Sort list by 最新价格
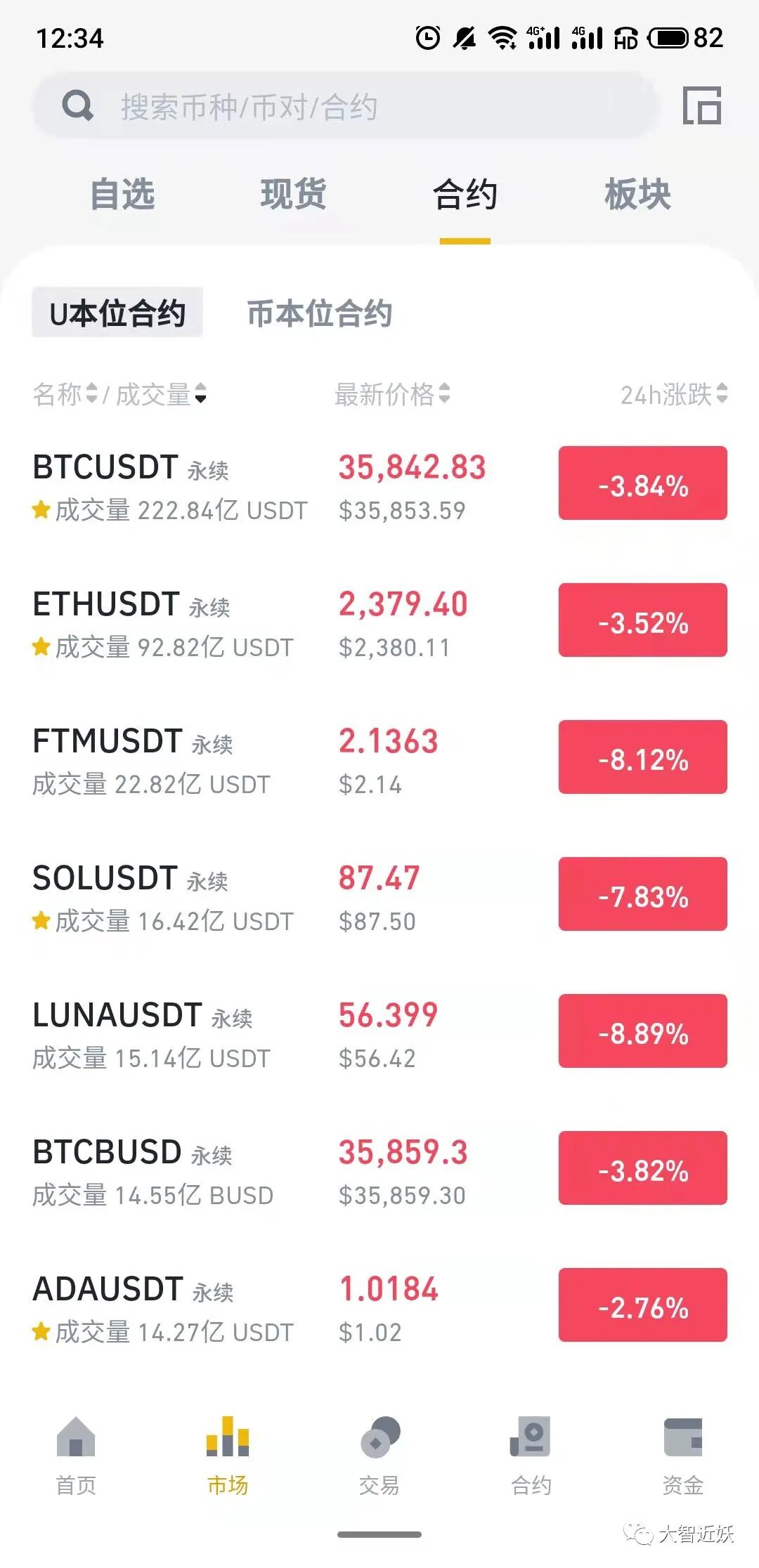Viewport: 759px width, 1568px height. tap(392, 394)
